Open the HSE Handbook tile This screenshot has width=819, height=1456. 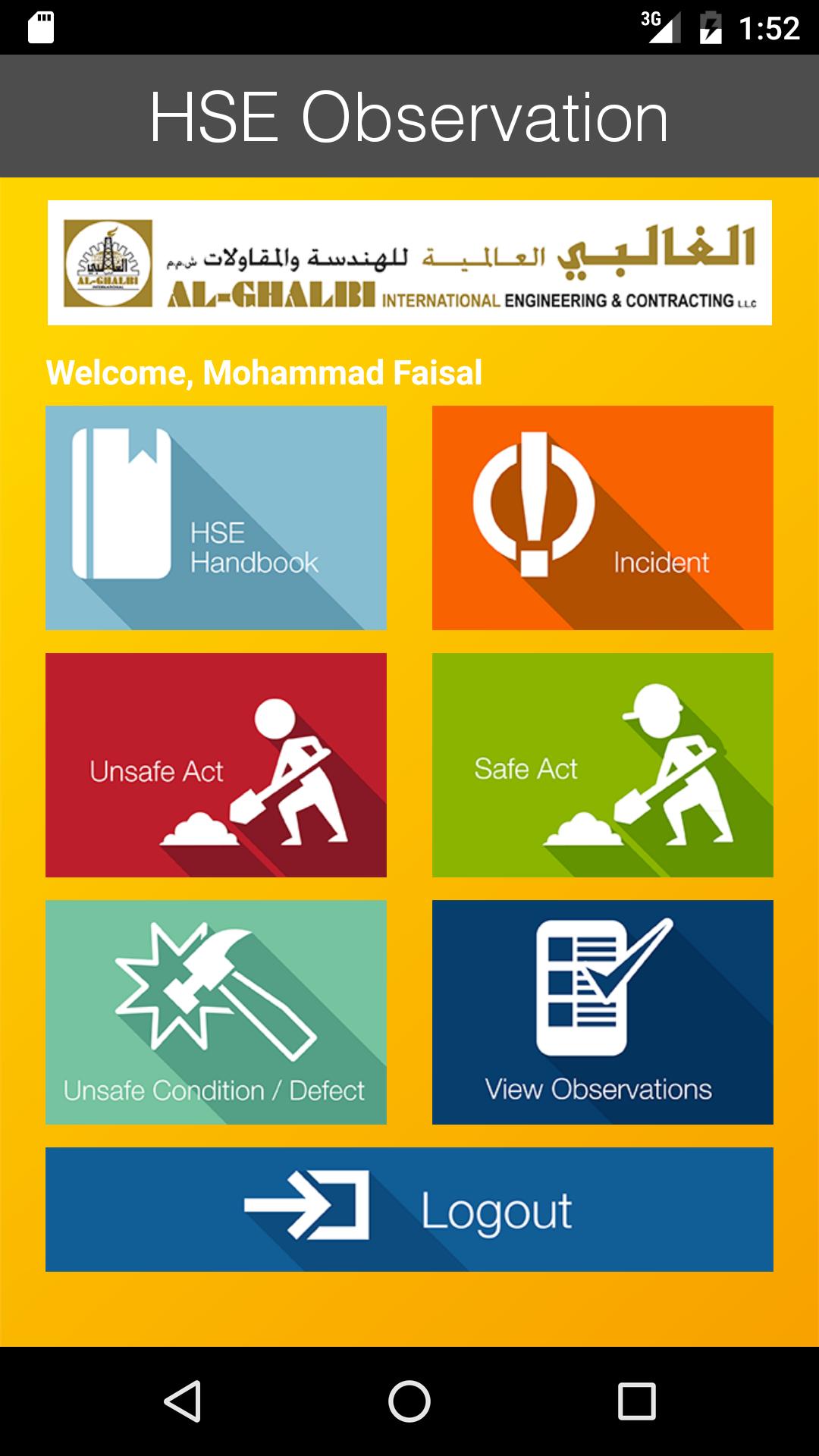pyautogui.click(x=216, y=518)
